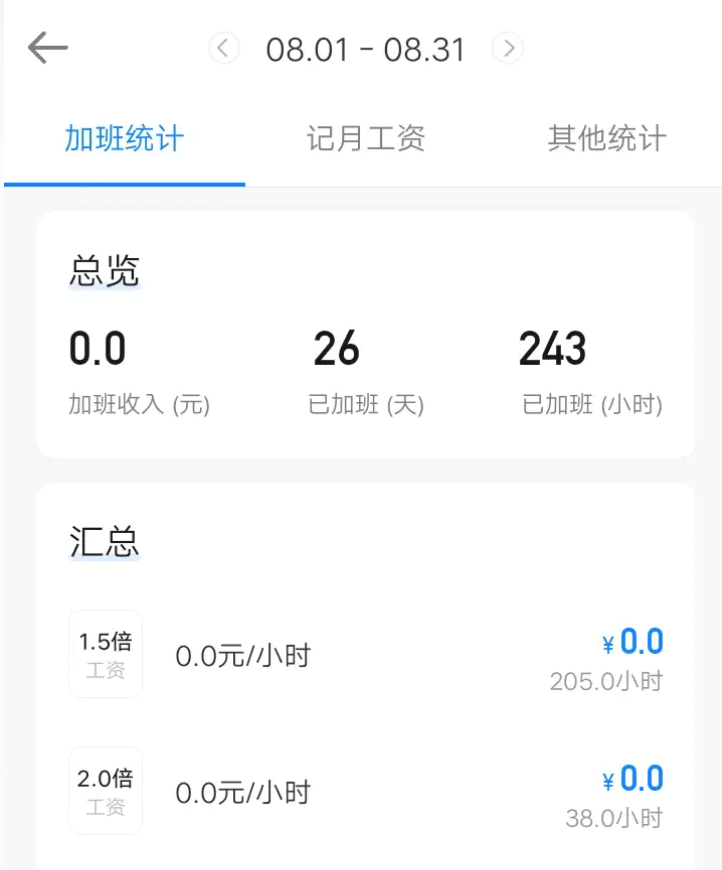The height and width of the screenshot is (870, 722).
Task: Switch to the 记月工资 tab
Action: click(x=366, y=139)
